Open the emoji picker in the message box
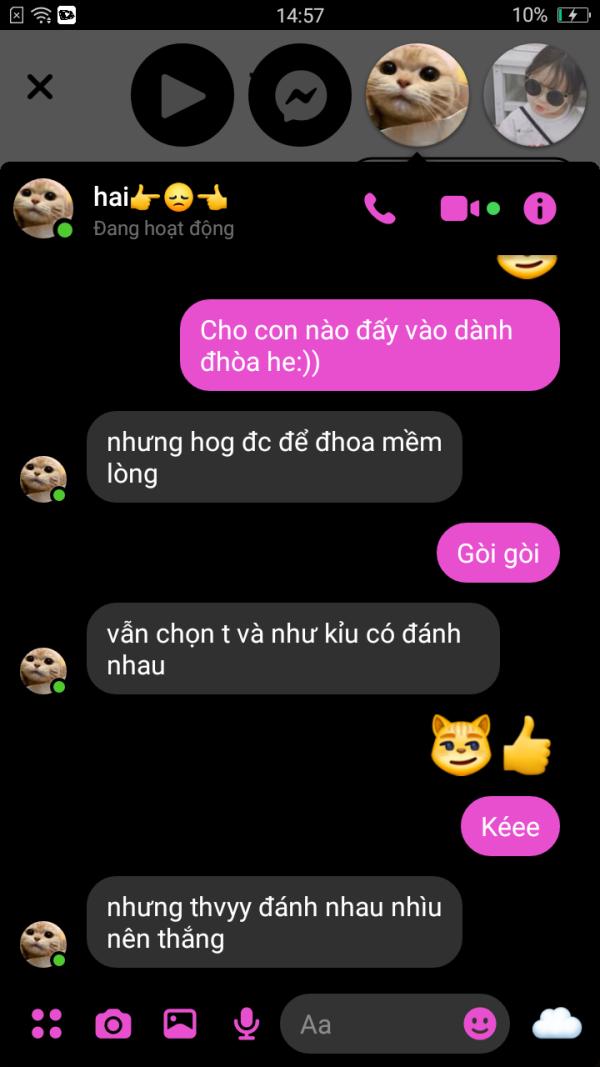The image size is (600, 1067). coord(480,1023)
